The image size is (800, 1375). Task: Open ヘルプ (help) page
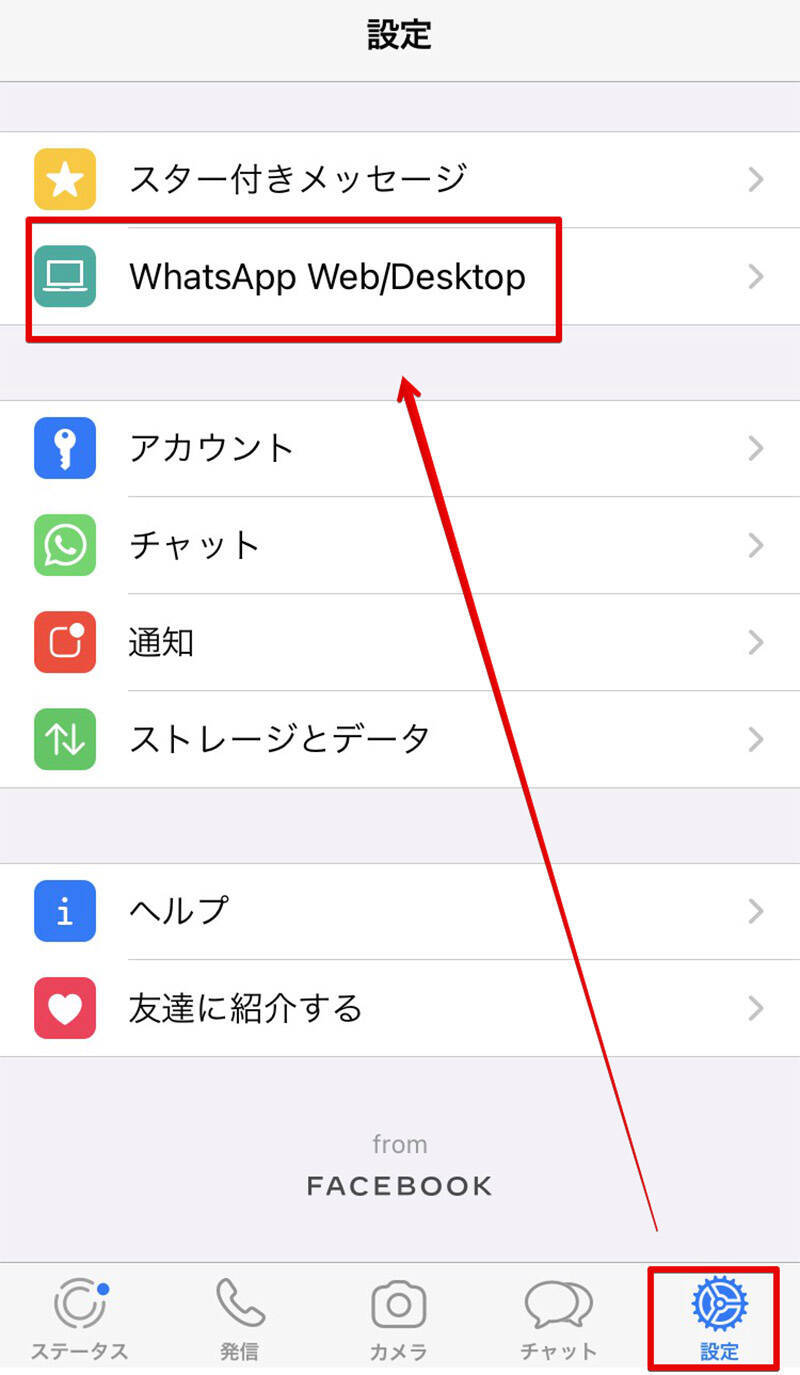point(400,911)
